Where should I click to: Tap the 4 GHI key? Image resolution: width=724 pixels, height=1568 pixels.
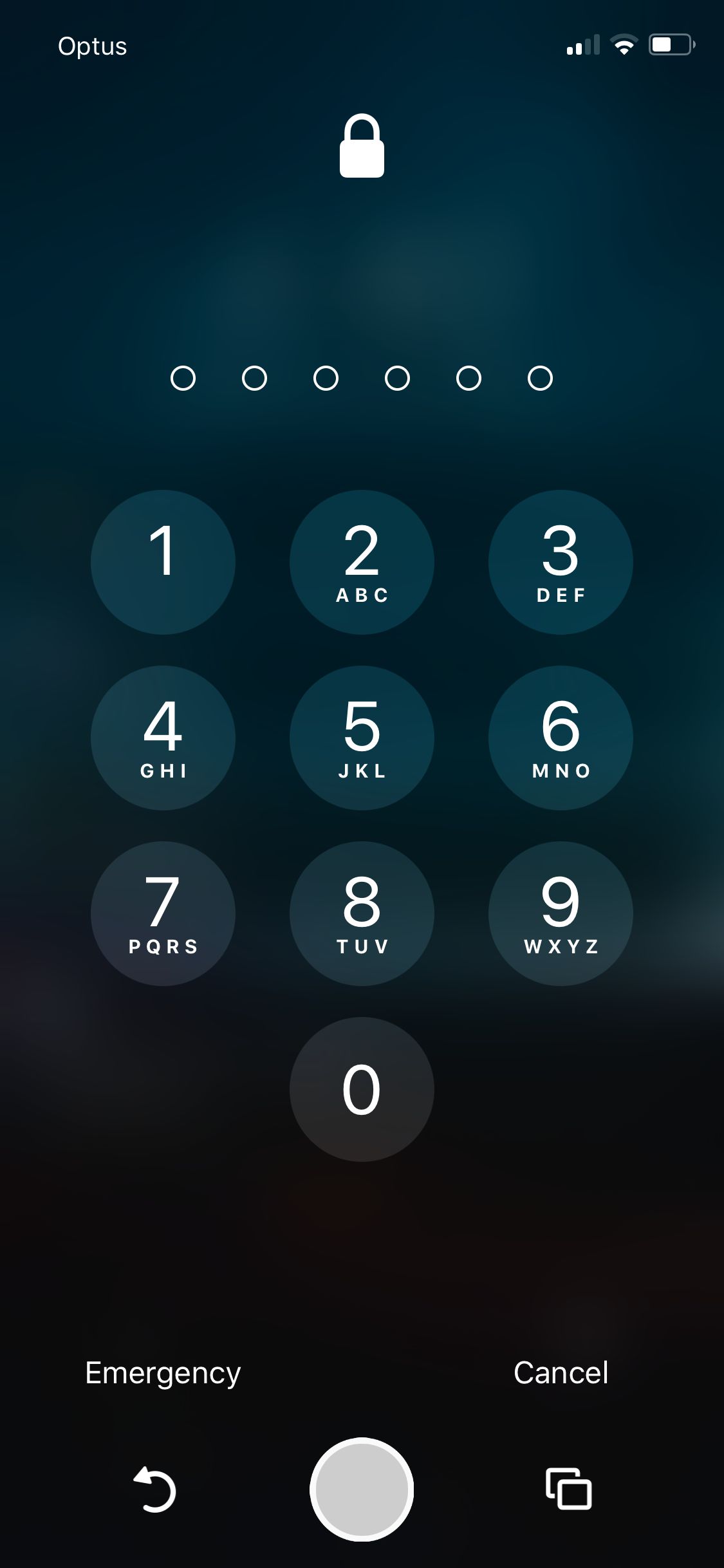[x=163, y=738]
